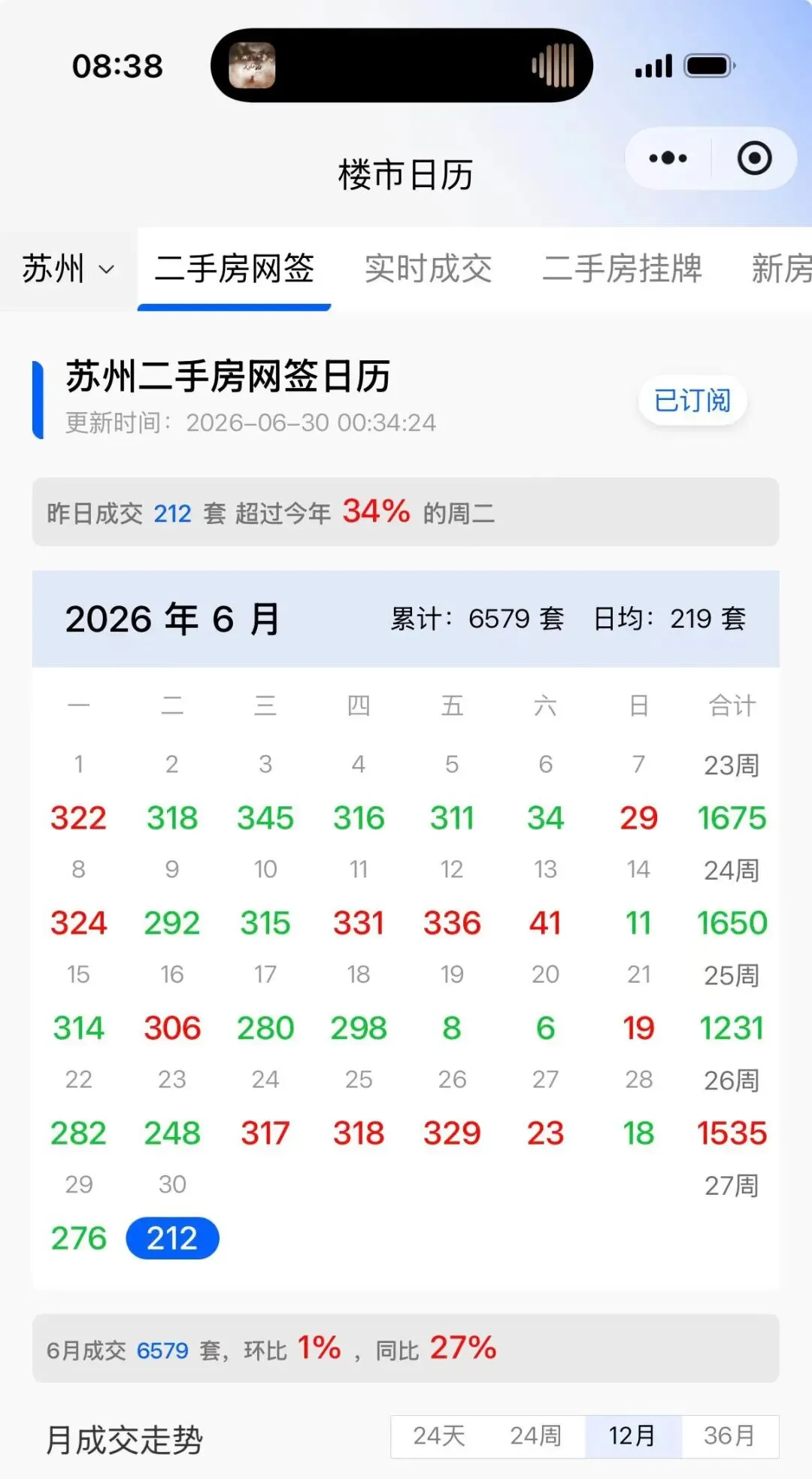Screen dimensions: 812x1479
Task: Expand the 苏州 city dropdown
Action: click(68, 268)
